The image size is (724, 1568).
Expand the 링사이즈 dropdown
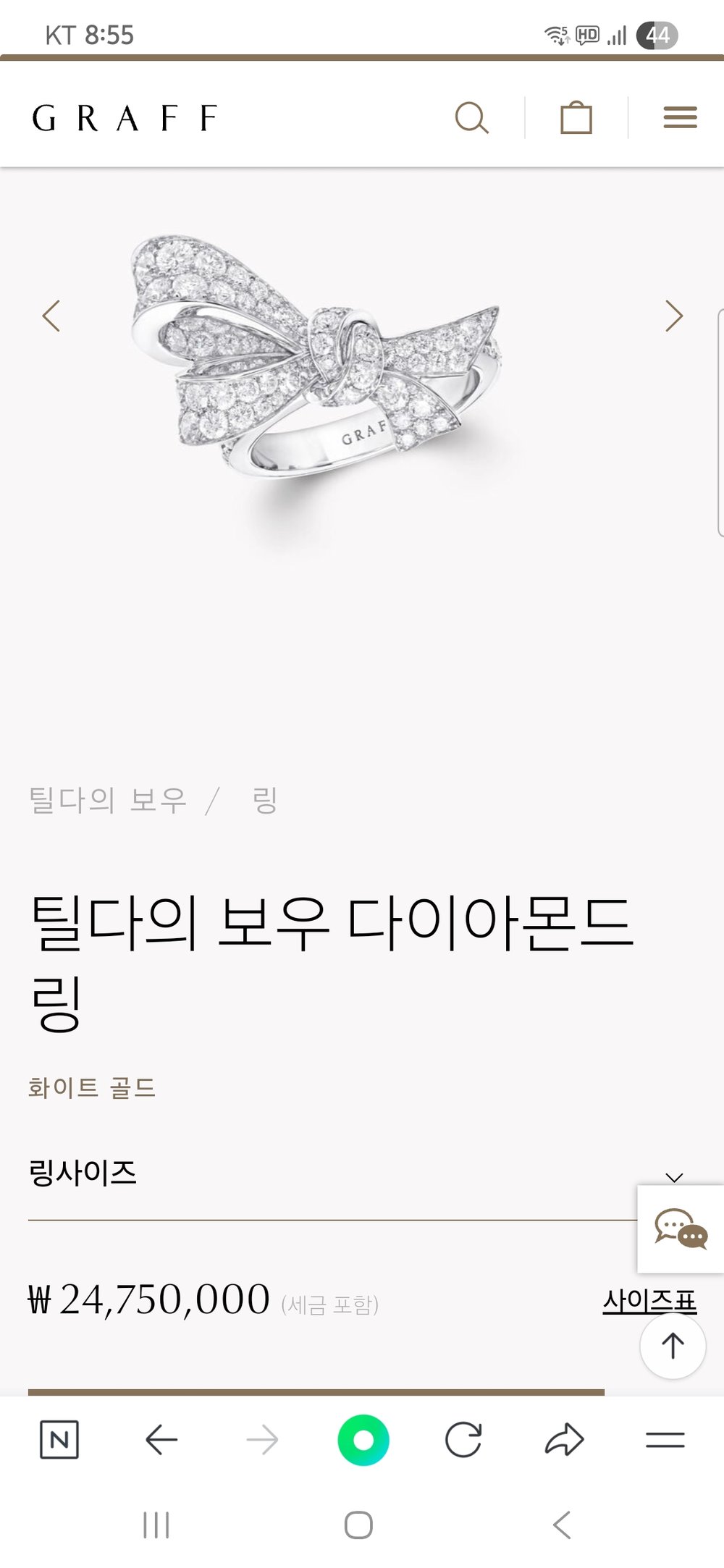click(x=673, y=1177)
